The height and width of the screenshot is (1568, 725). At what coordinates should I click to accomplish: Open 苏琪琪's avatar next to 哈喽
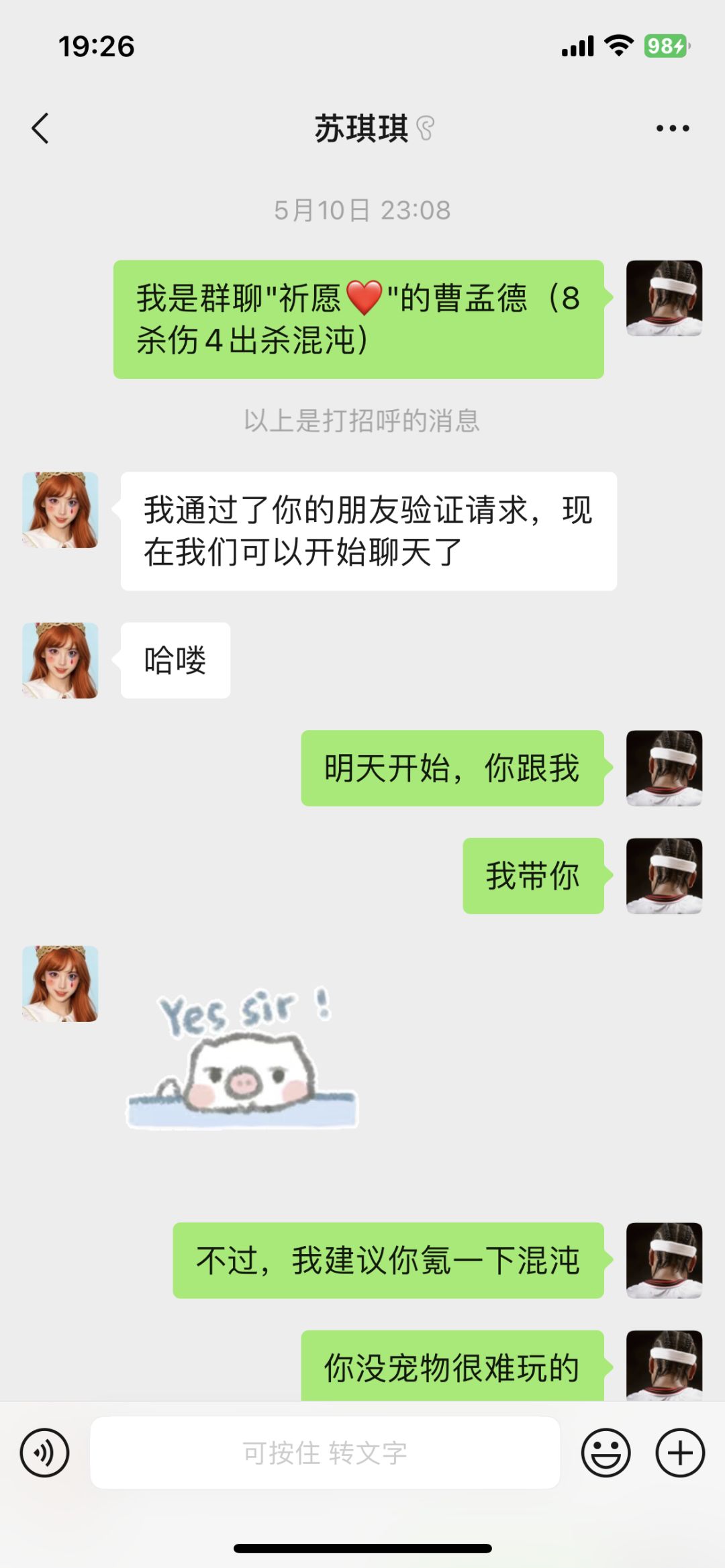(x=60, y=660)
